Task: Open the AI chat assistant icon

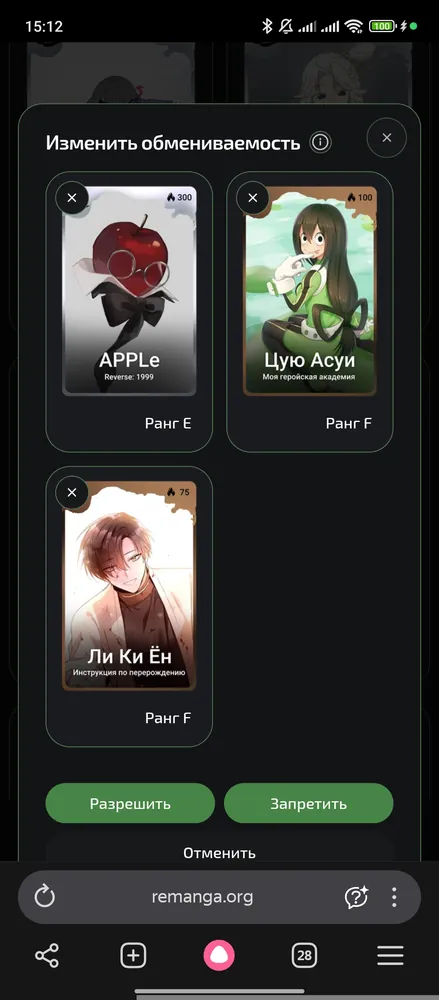Action: click(356, 897)
